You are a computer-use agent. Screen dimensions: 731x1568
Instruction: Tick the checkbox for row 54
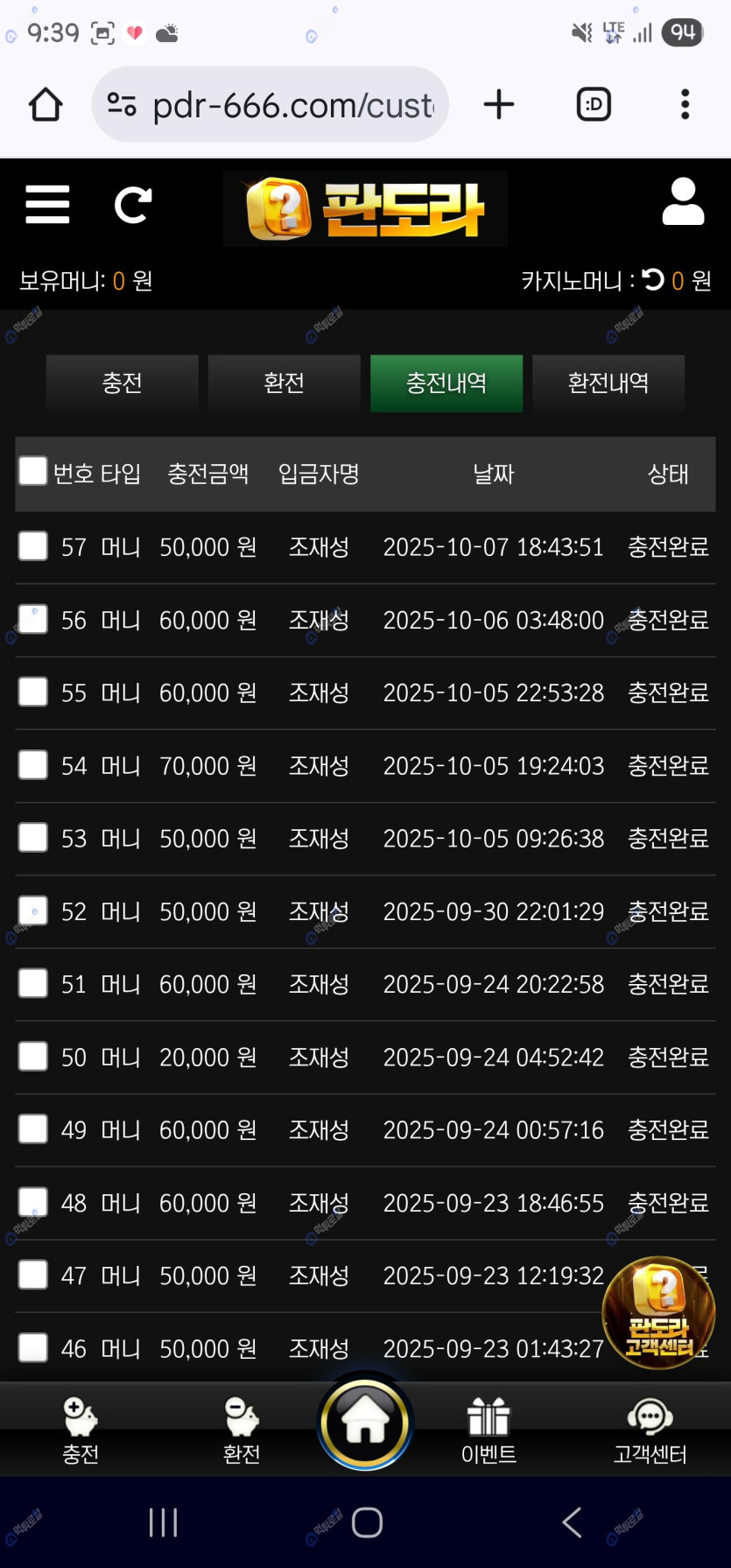pos(33,764)
